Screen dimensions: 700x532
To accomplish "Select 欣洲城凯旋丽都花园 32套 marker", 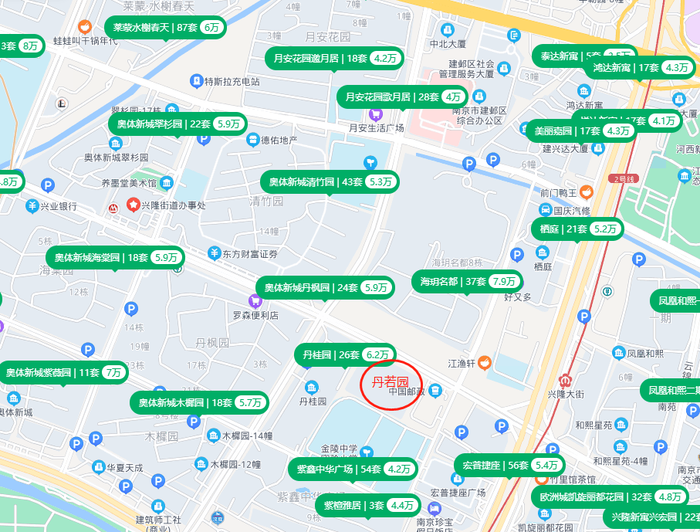I will tap(610, 496).
